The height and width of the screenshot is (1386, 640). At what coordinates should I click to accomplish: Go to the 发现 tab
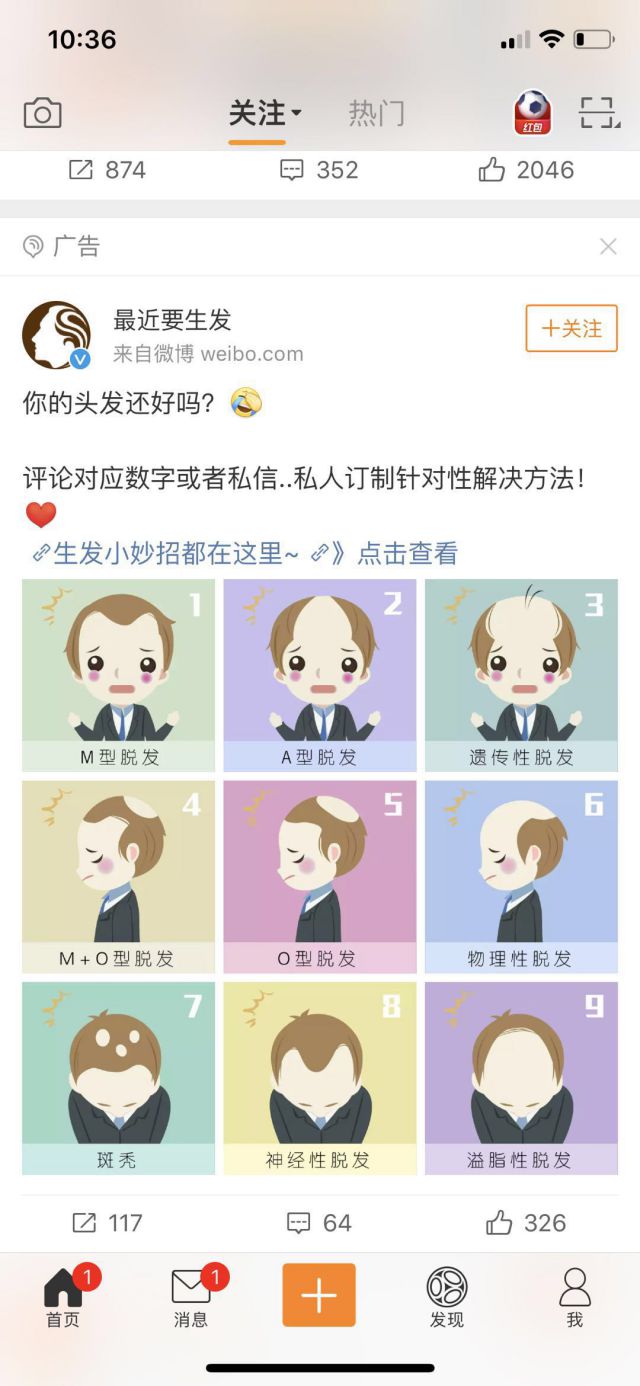pyautogui.click(x=447, y=1297)
